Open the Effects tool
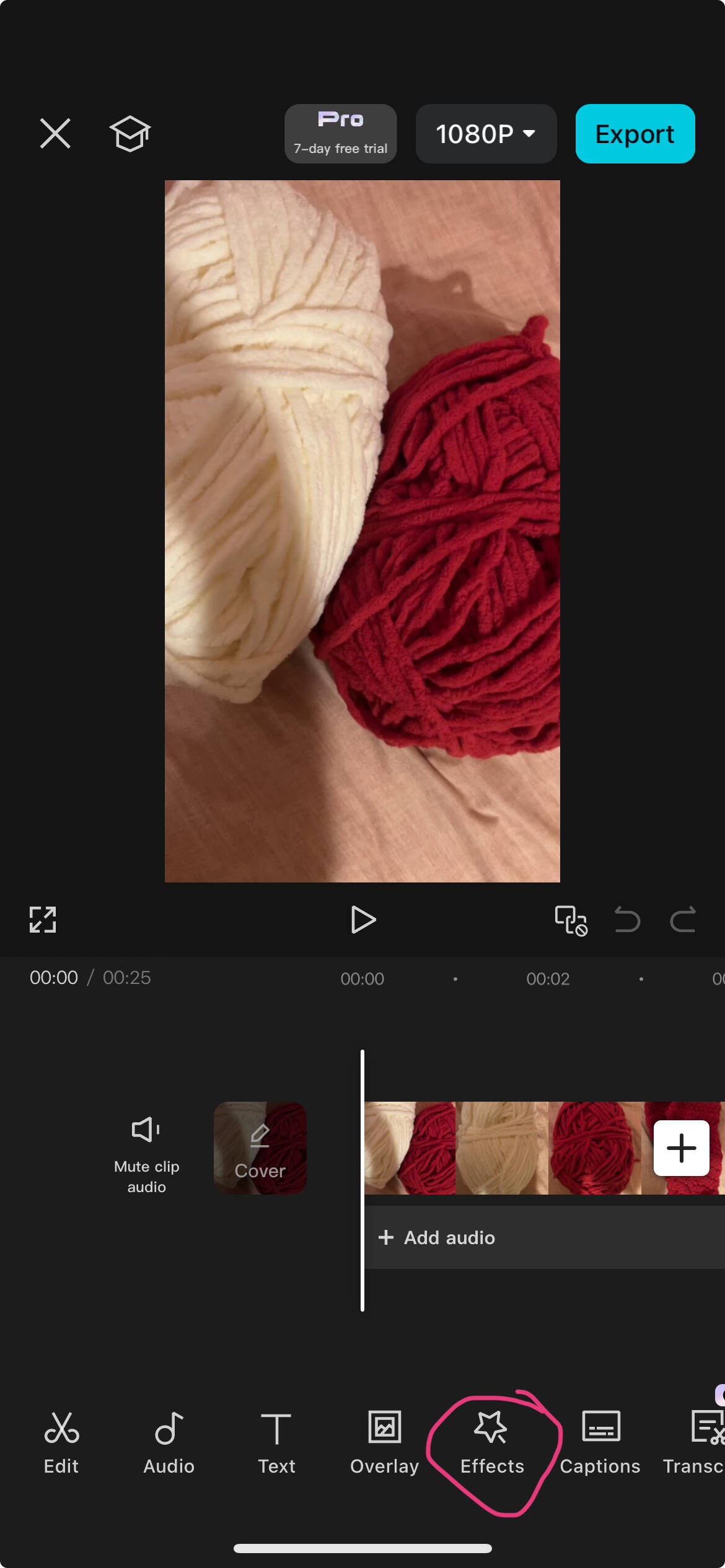The image size is (725, 1568). coord(492,1443)
